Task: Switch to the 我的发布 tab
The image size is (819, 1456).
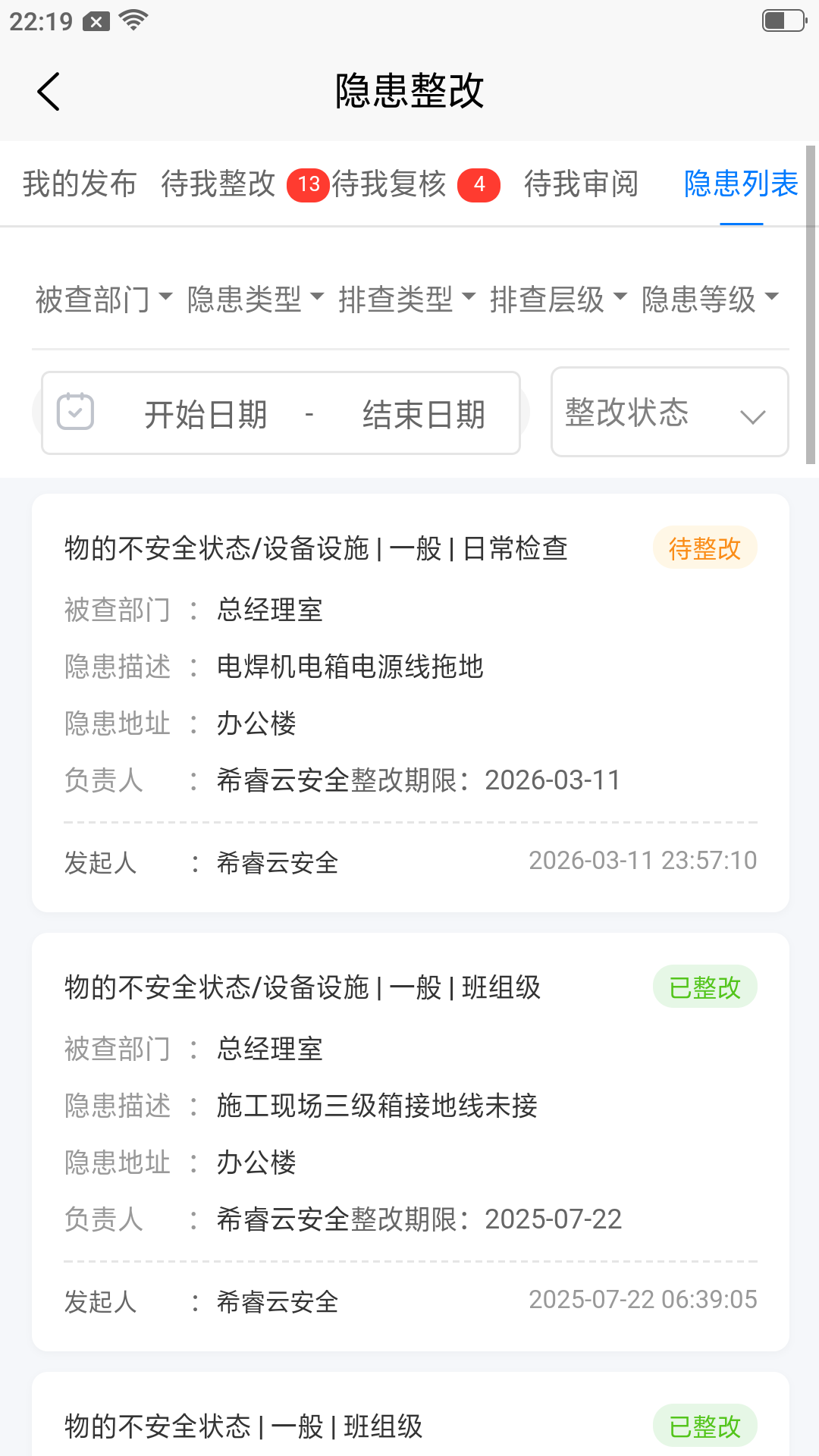Action: 79,184
